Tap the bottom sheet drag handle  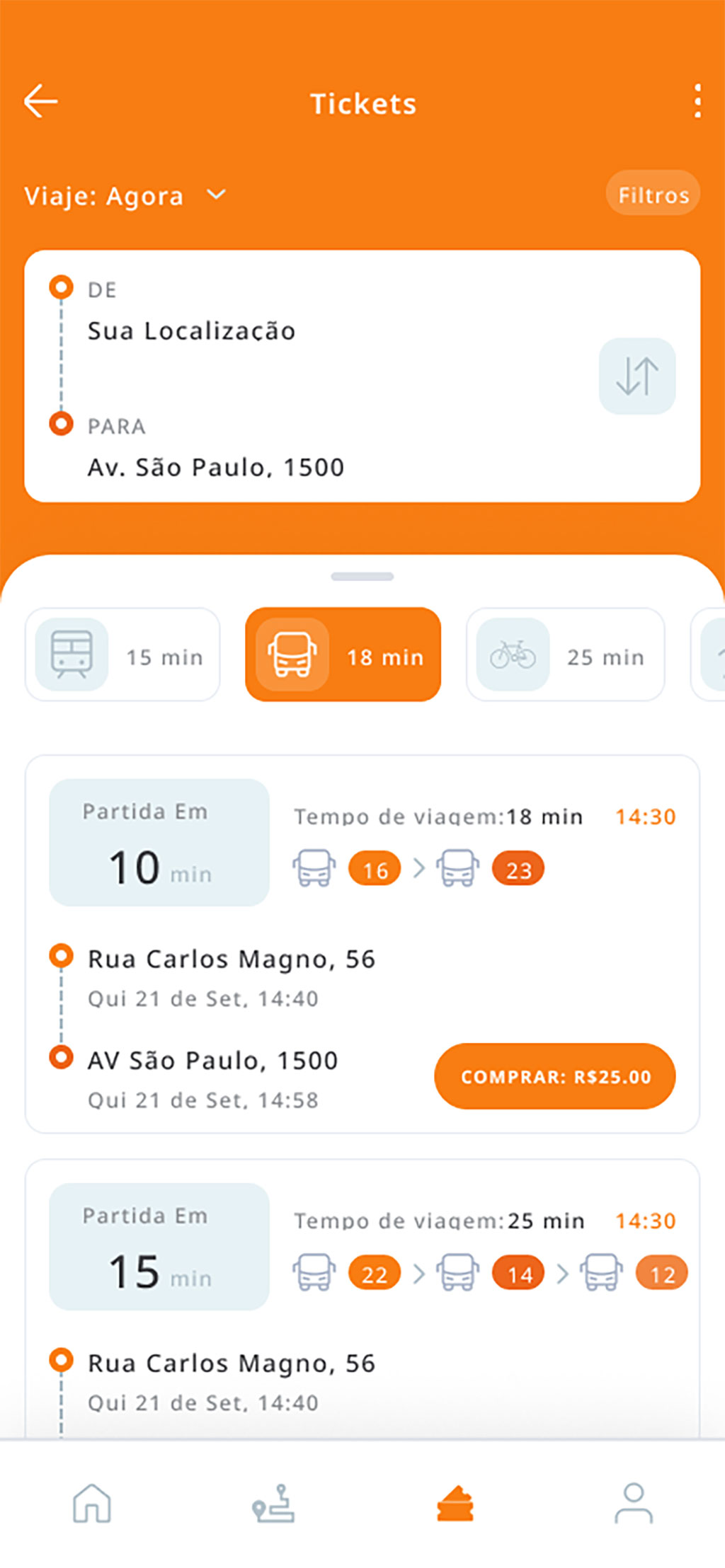(362, 577)
